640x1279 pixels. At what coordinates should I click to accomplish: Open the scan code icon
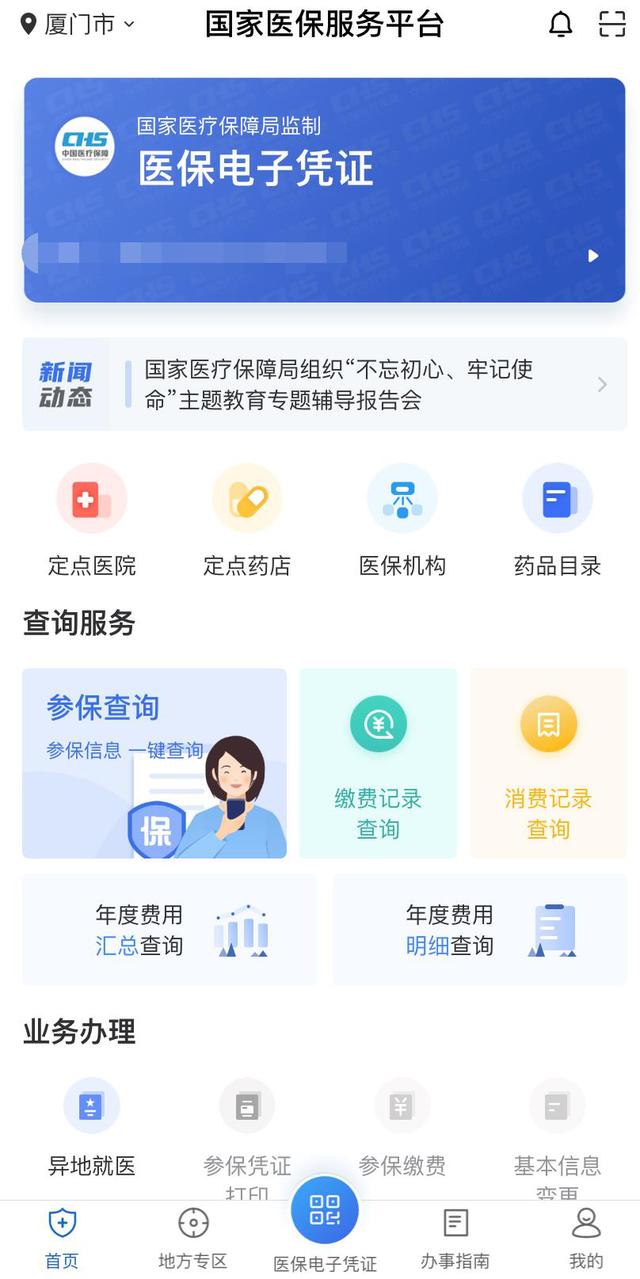(612, 25)
